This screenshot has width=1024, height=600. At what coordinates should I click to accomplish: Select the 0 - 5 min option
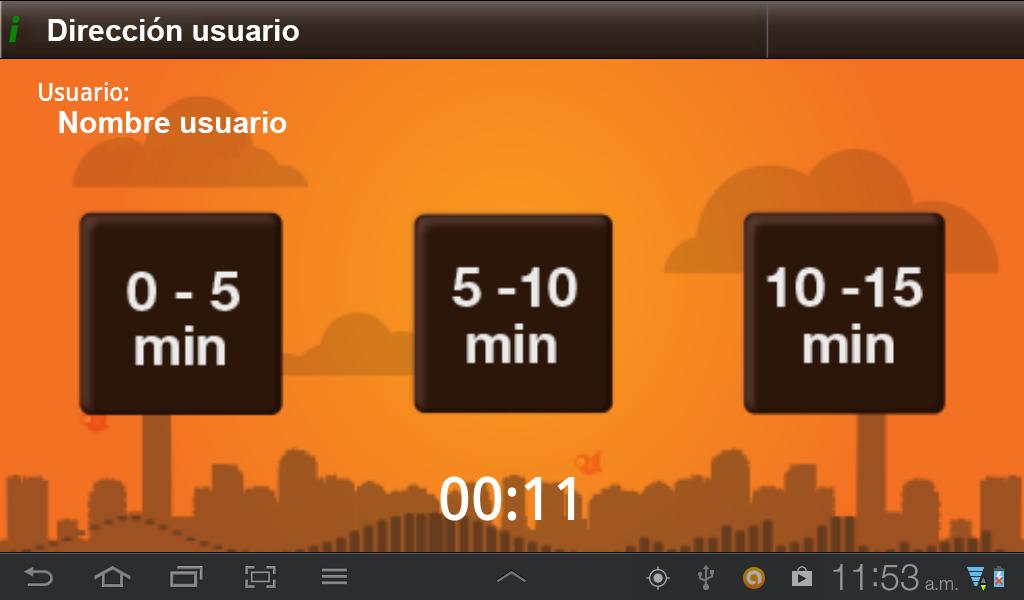(181, 314)
